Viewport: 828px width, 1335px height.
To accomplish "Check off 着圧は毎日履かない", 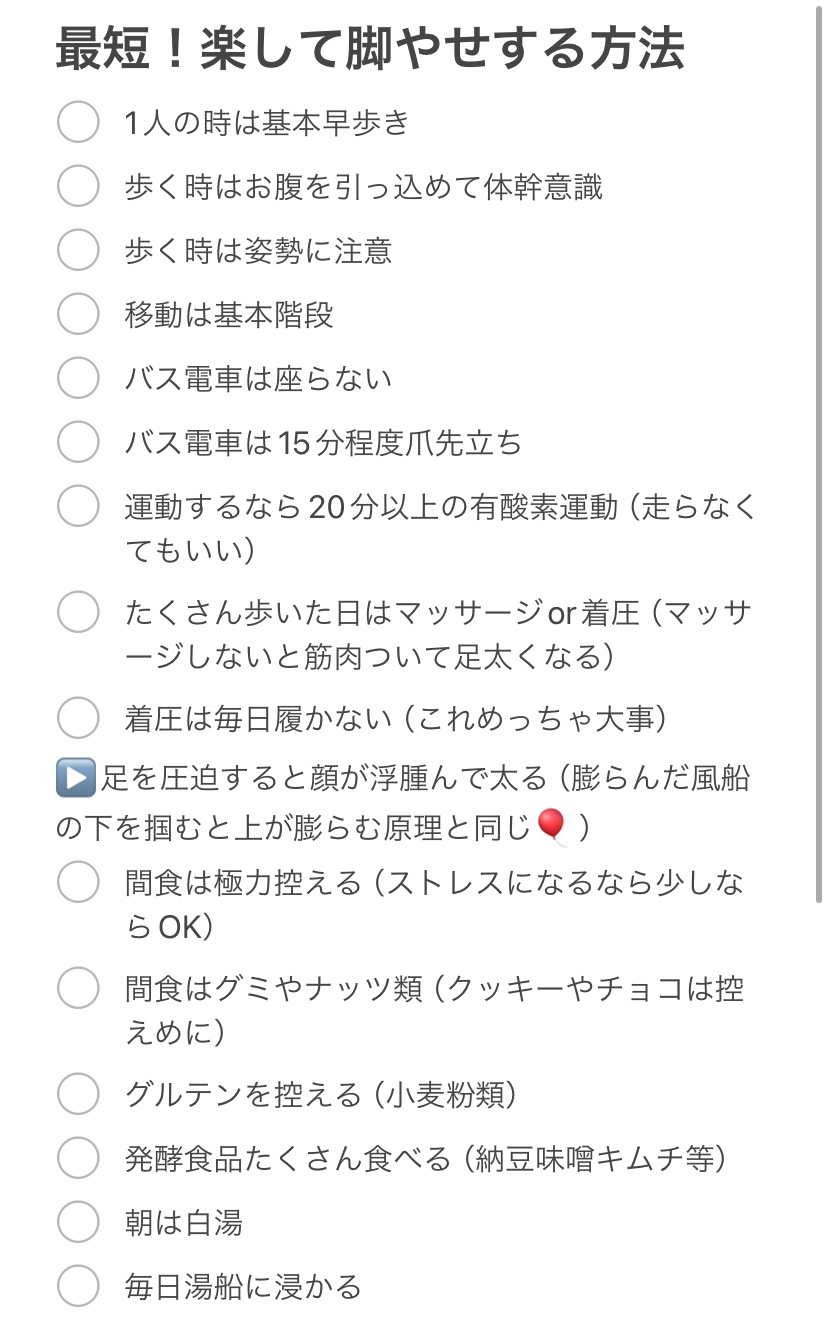I will click(77, 718).
